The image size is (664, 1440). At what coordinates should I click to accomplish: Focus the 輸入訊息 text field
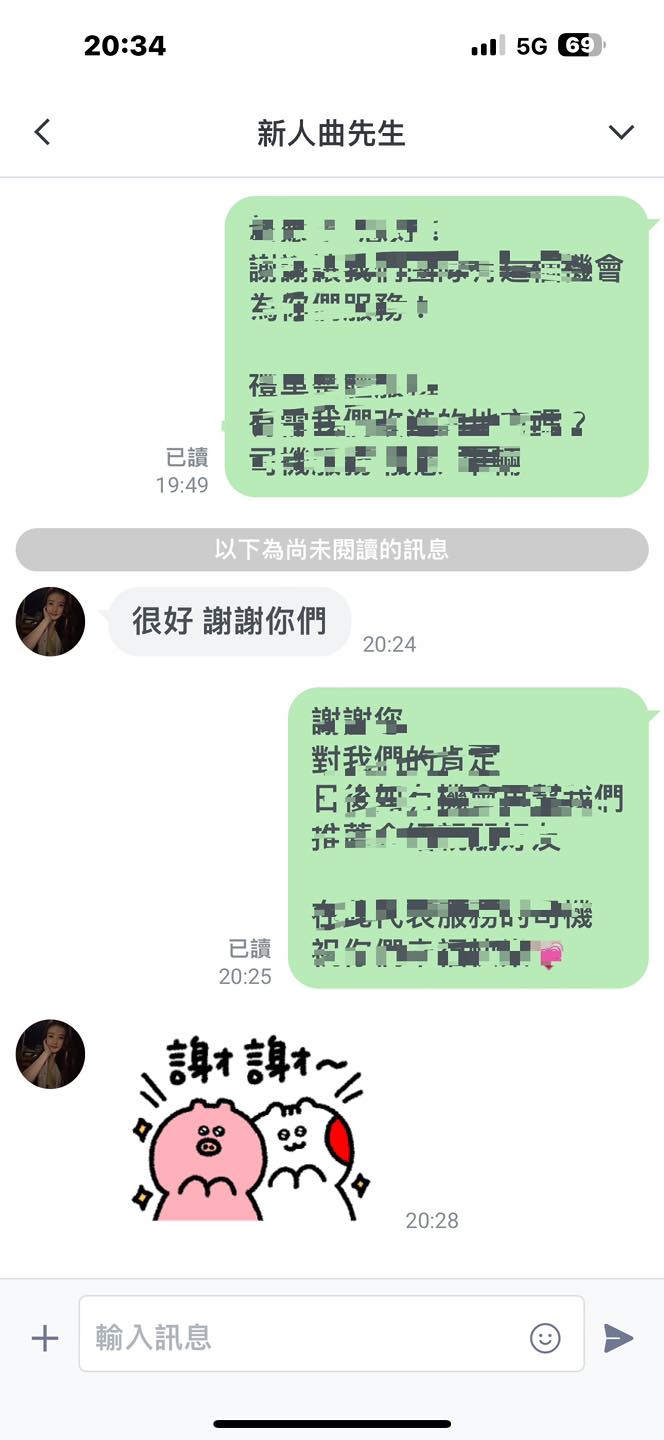(300, 1338)
